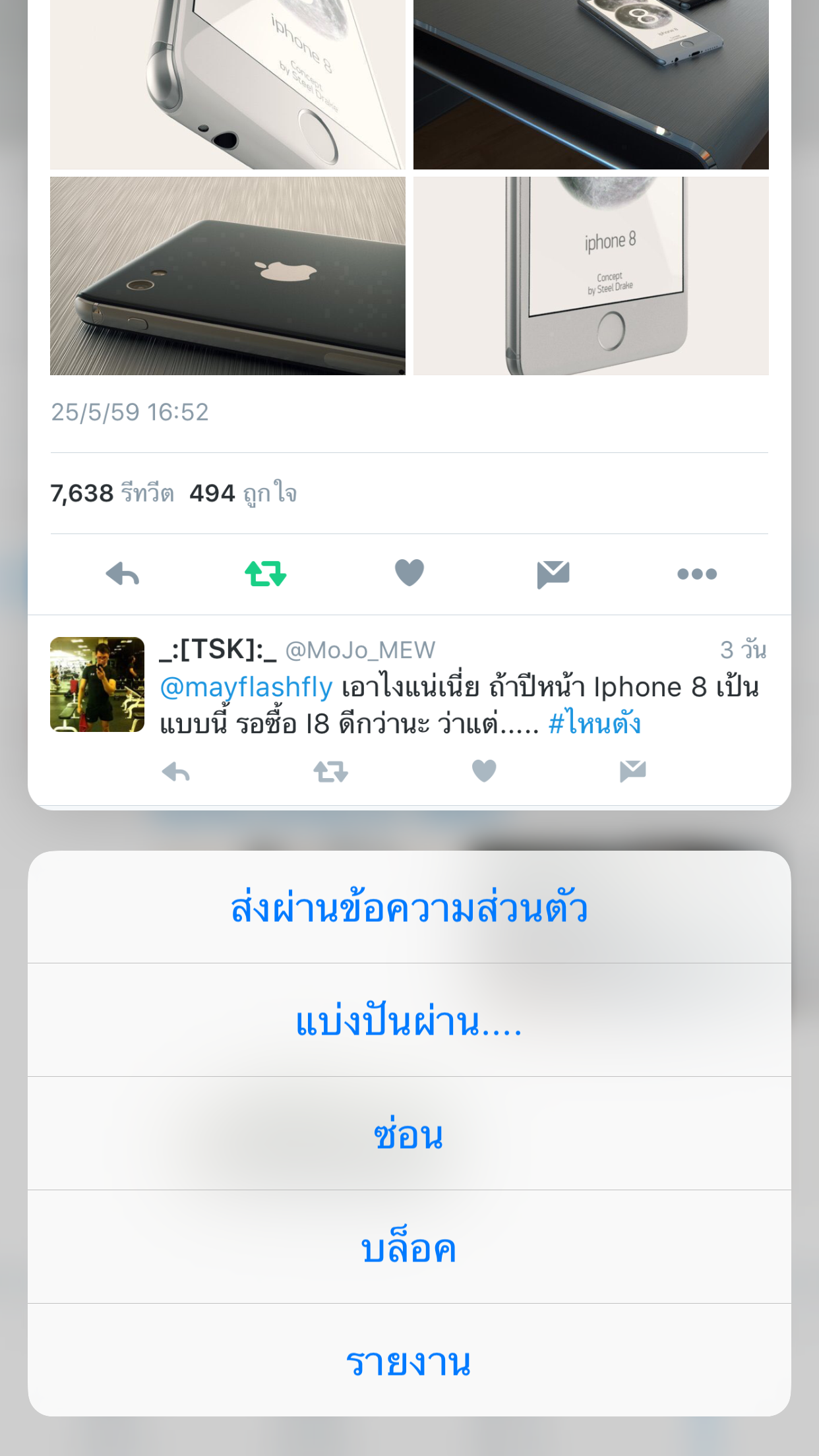
Task: Select 'บล็อค' to block the user
Action: 409,1248
